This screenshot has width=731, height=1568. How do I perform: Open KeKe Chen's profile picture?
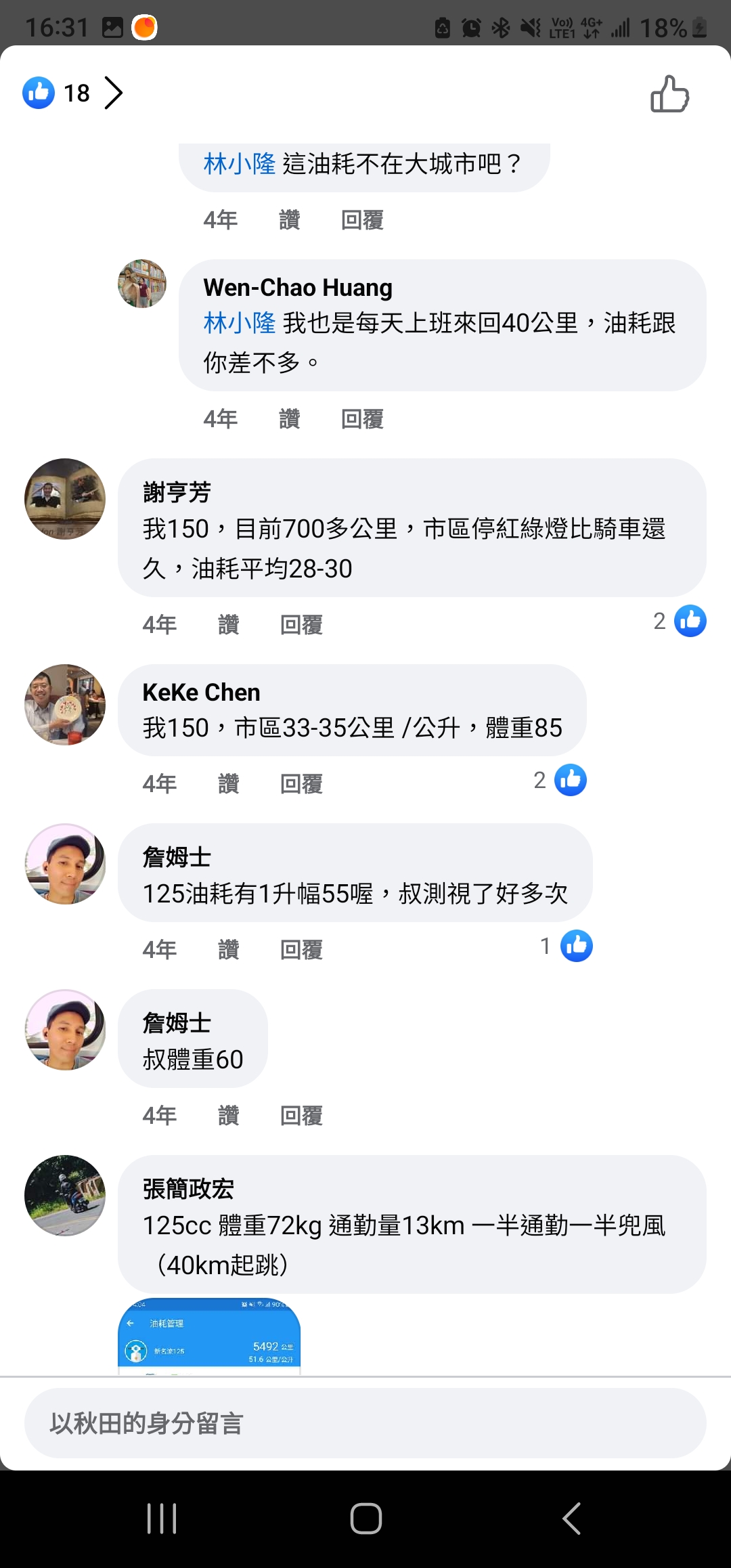click(65, 705)
